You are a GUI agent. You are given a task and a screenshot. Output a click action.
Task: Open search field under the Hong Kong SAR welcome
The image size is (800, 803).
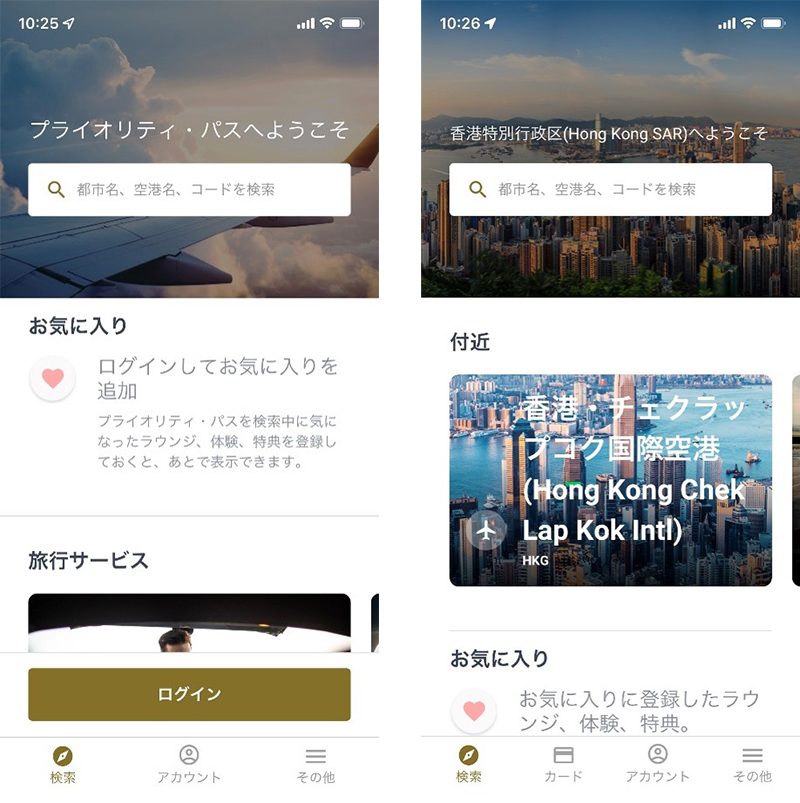[610, 189]
